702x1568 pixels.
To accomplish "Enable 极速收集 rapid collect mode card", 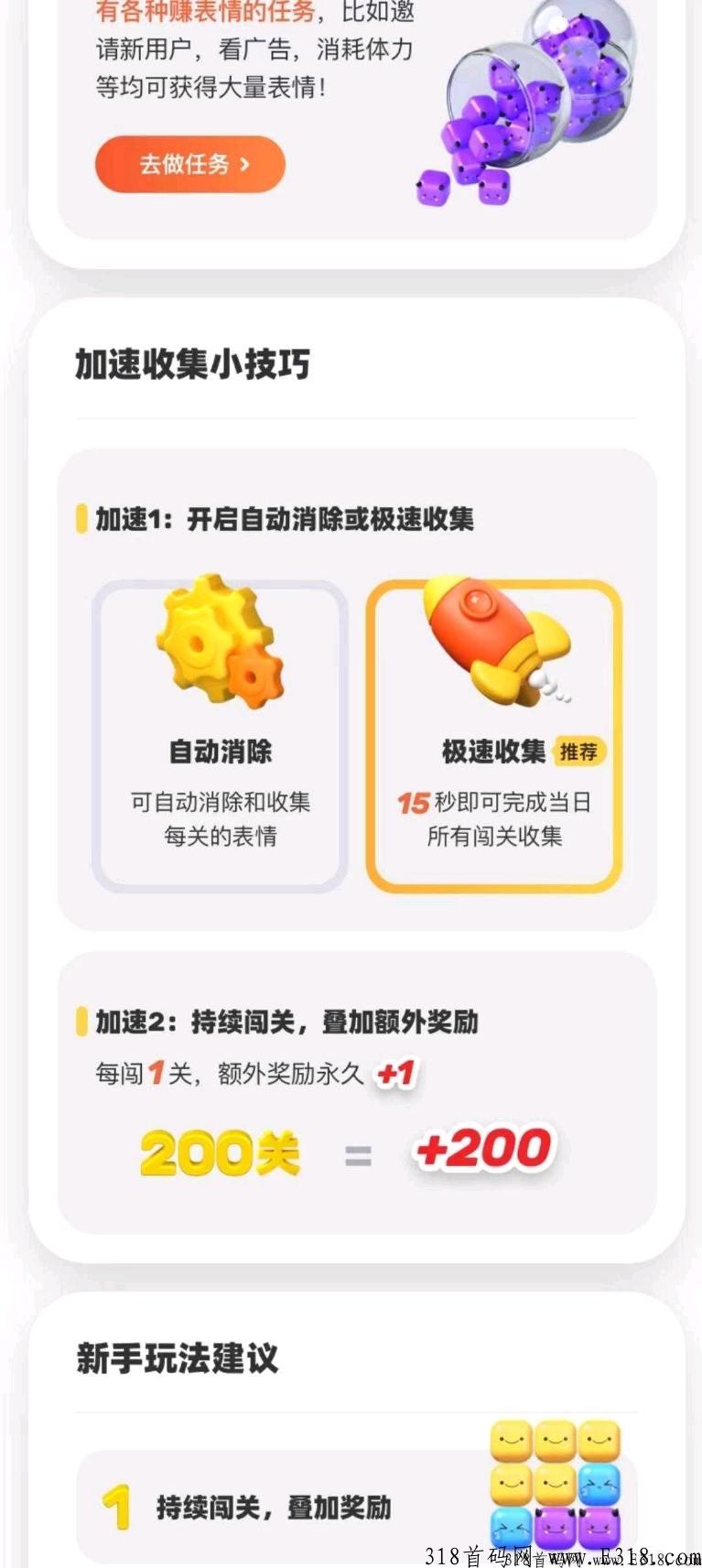I will point(494,732).
